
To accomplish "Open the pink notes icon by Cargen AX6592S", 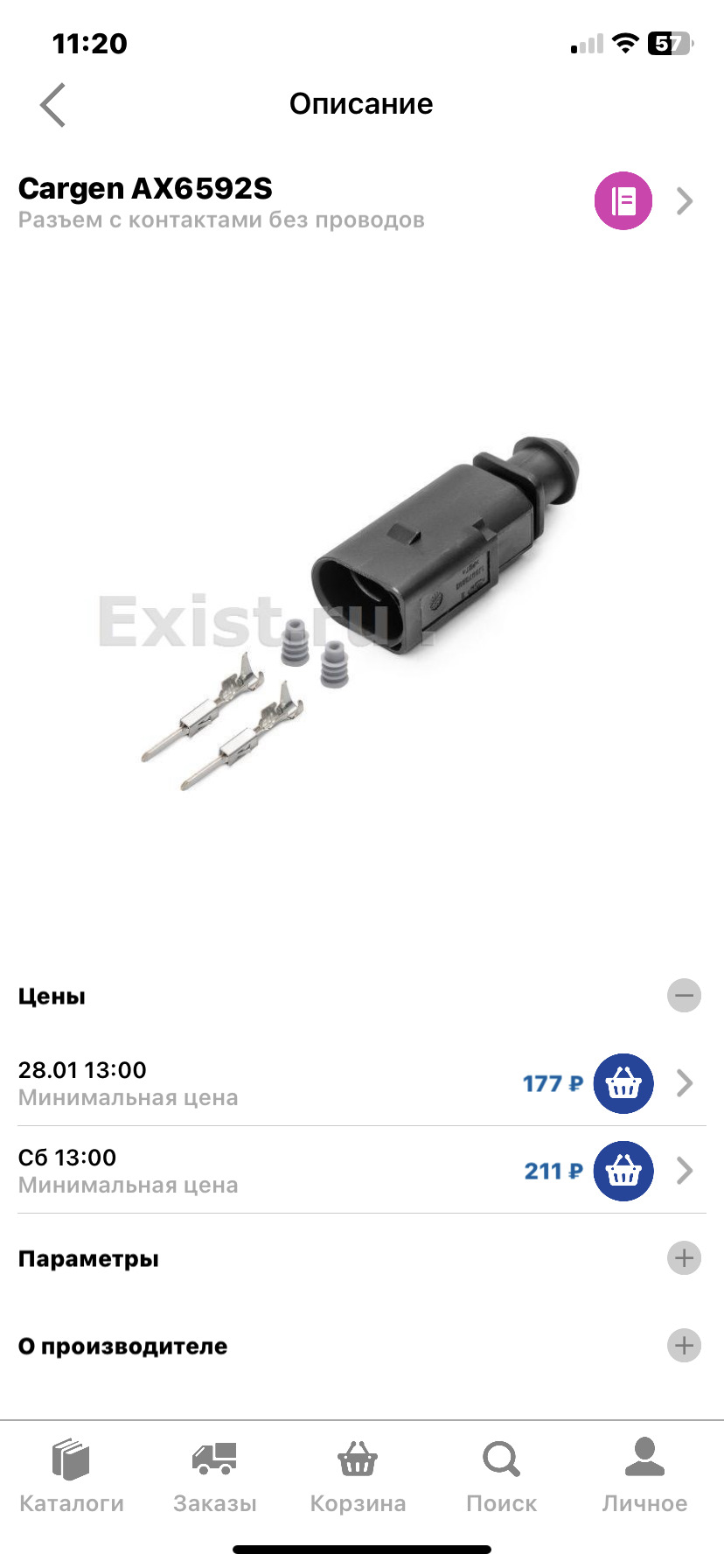I will coord(623,201).
